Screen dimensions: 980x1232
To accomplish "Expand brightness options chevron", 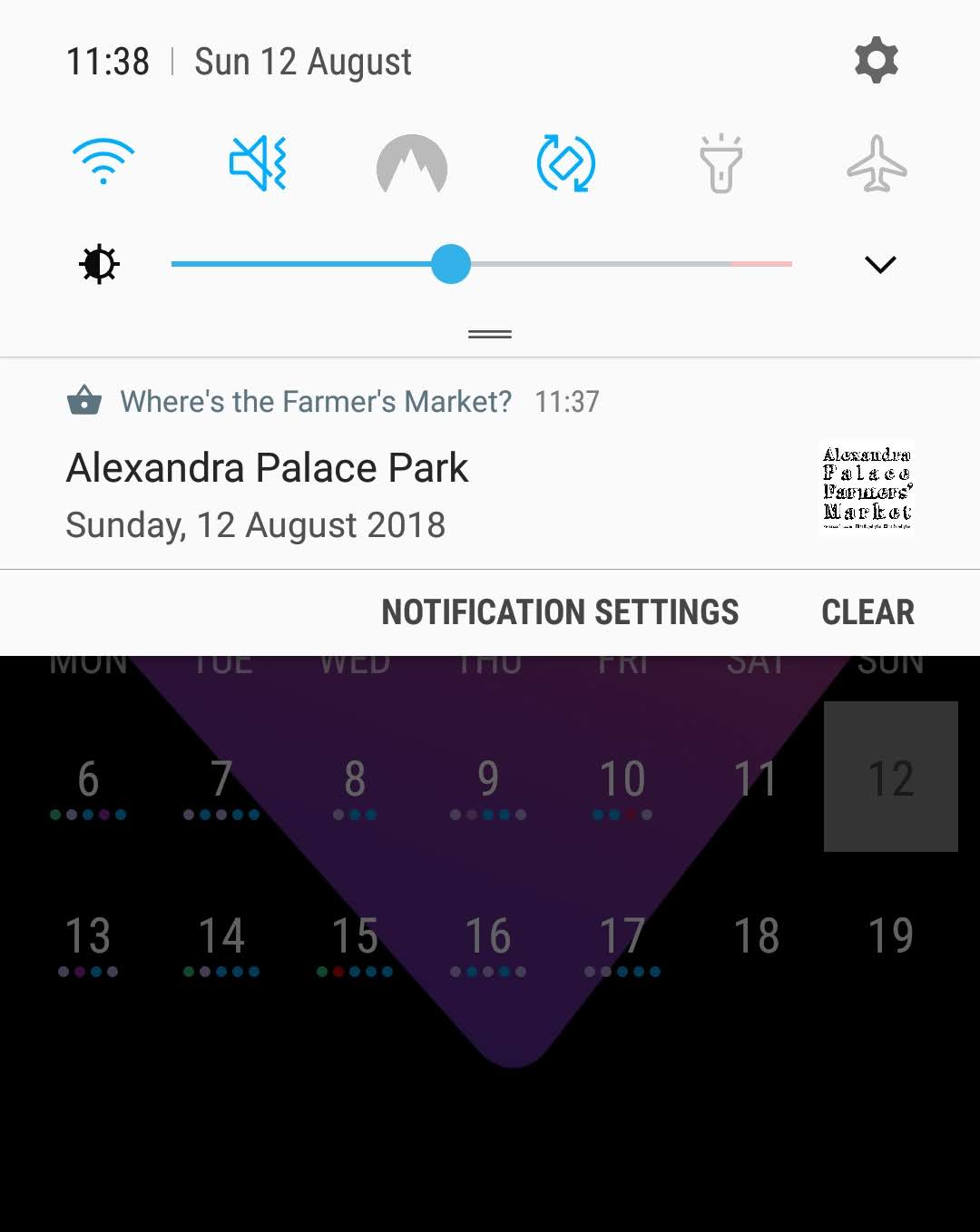I will [x=880, y=265].
